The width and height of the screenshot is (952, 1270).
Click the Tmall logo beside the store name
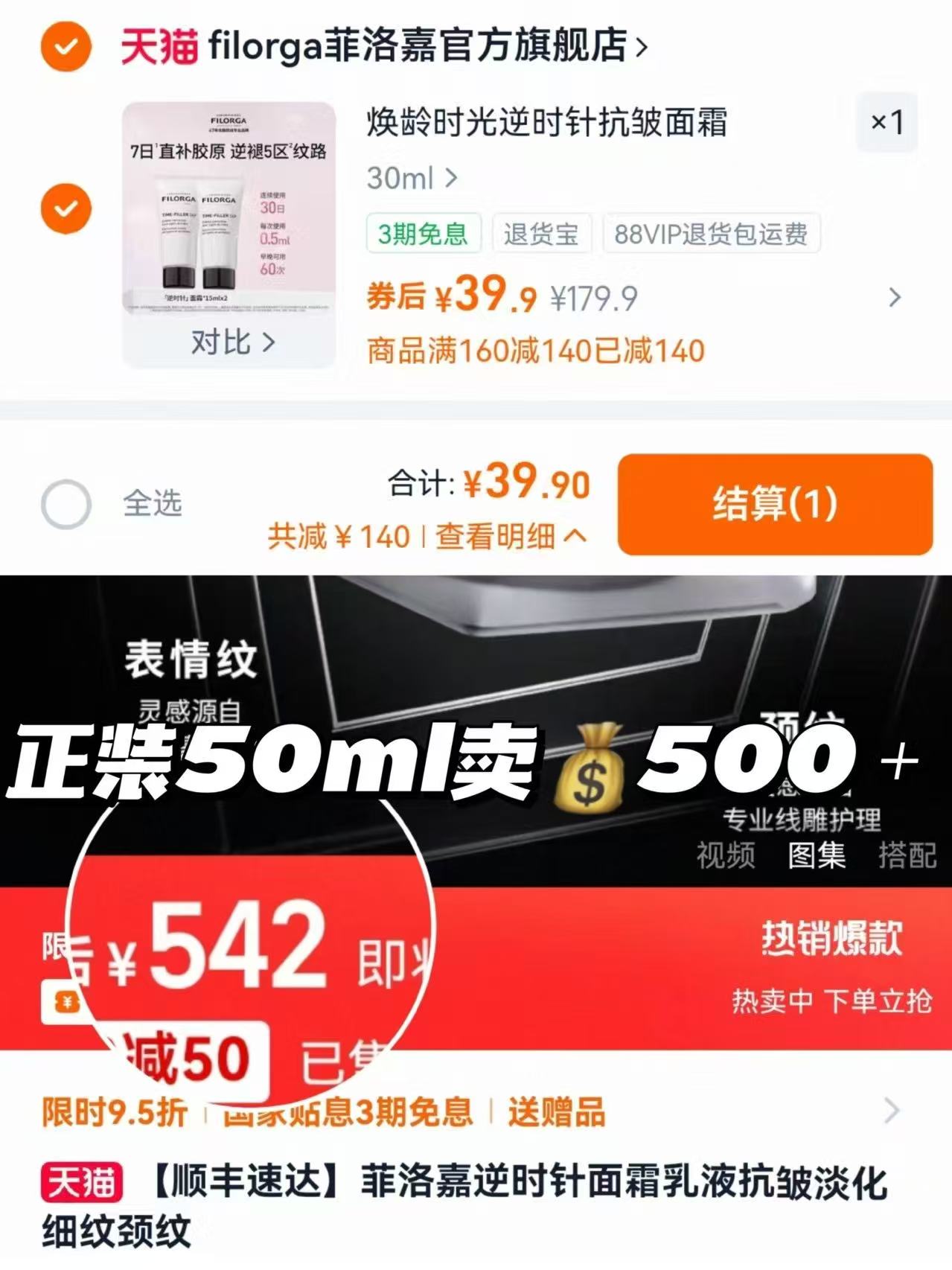click(159, 45)
